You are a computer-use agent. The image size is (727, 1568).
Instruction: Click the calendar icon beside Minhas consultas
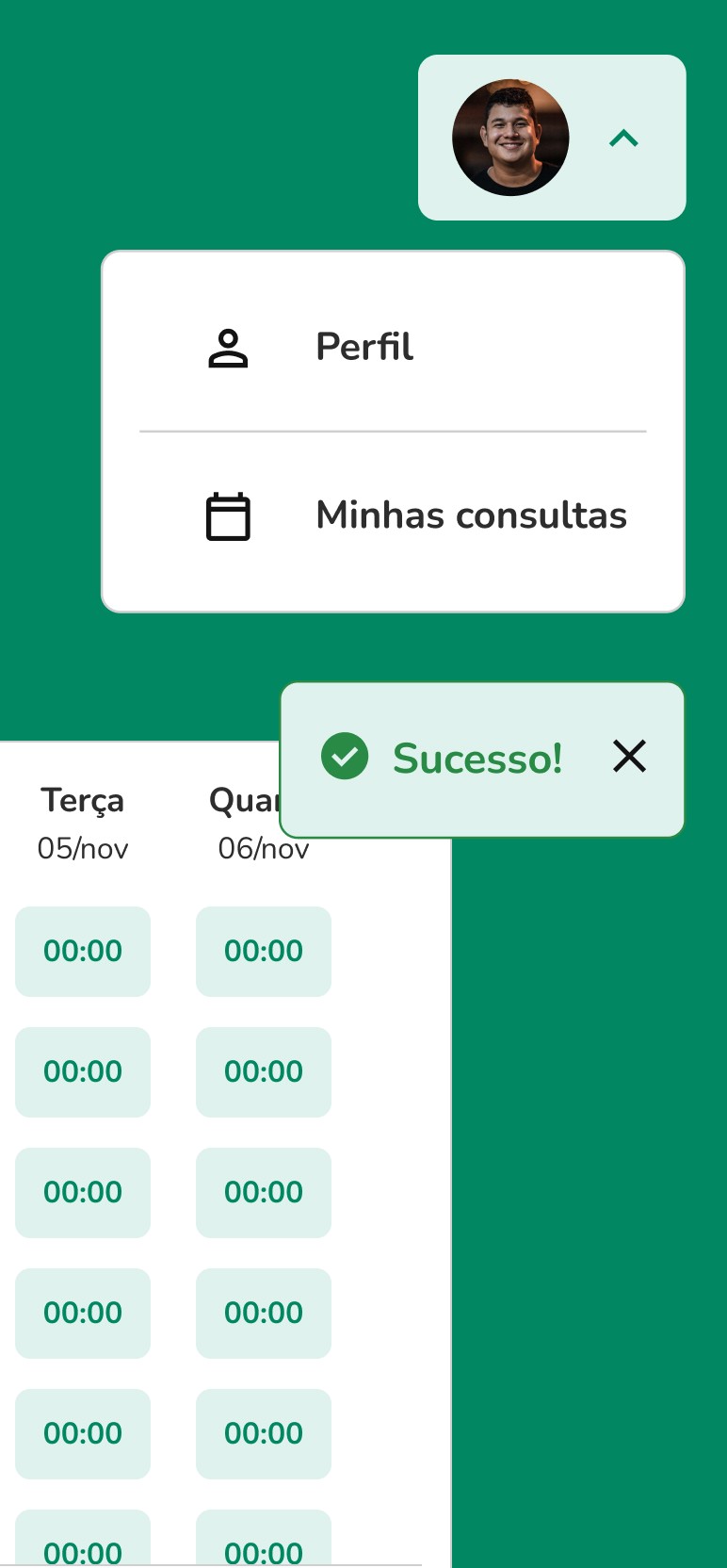tap(227, 515)
